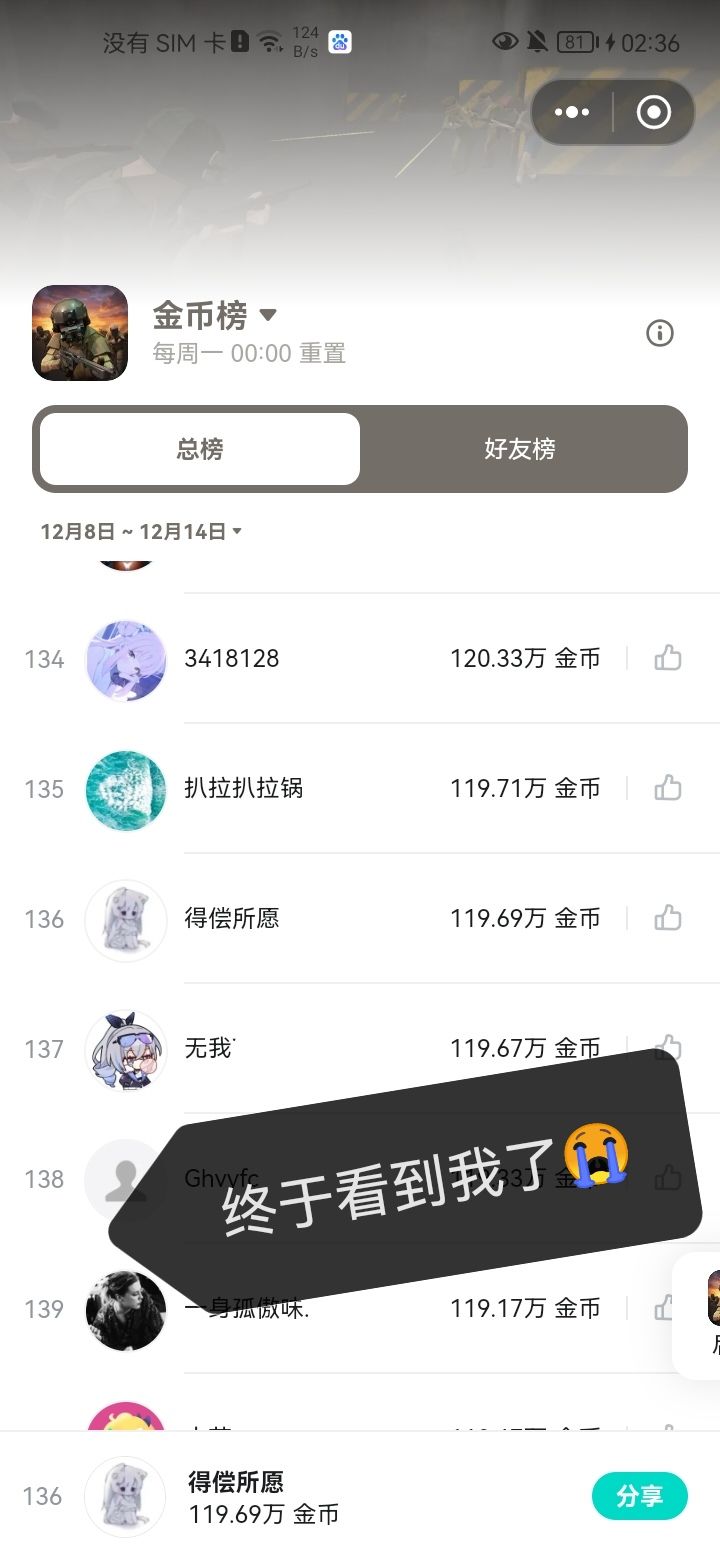720x1560 pixels.
Task: Switch to the 好友榜 tab
Action: click(x=520, y=449)
